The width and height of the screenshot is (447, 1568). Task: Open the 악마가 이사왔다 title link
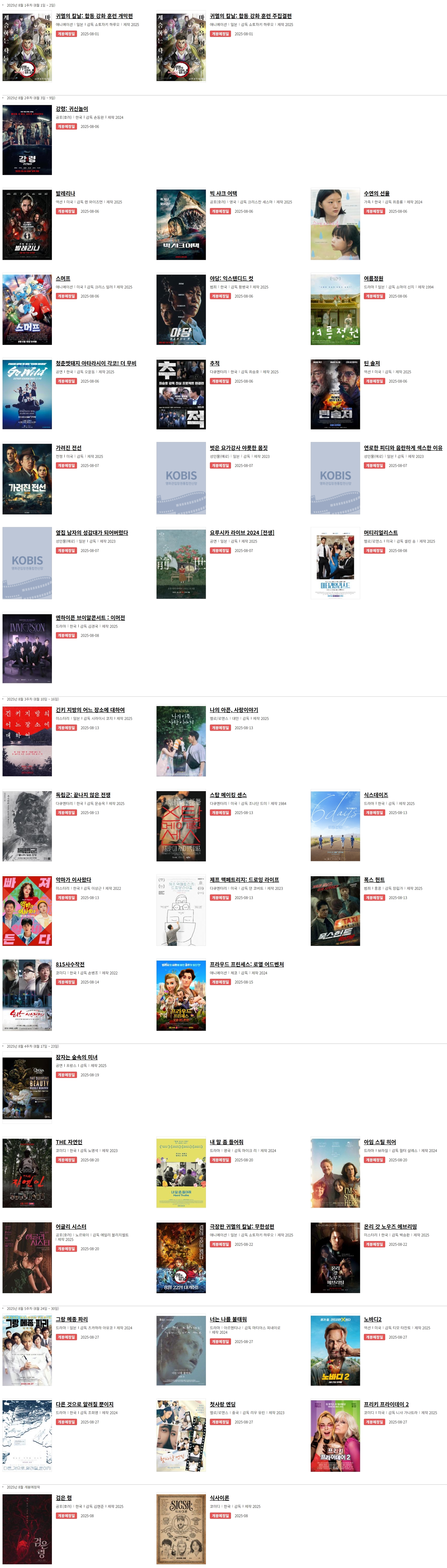(74, 879)
